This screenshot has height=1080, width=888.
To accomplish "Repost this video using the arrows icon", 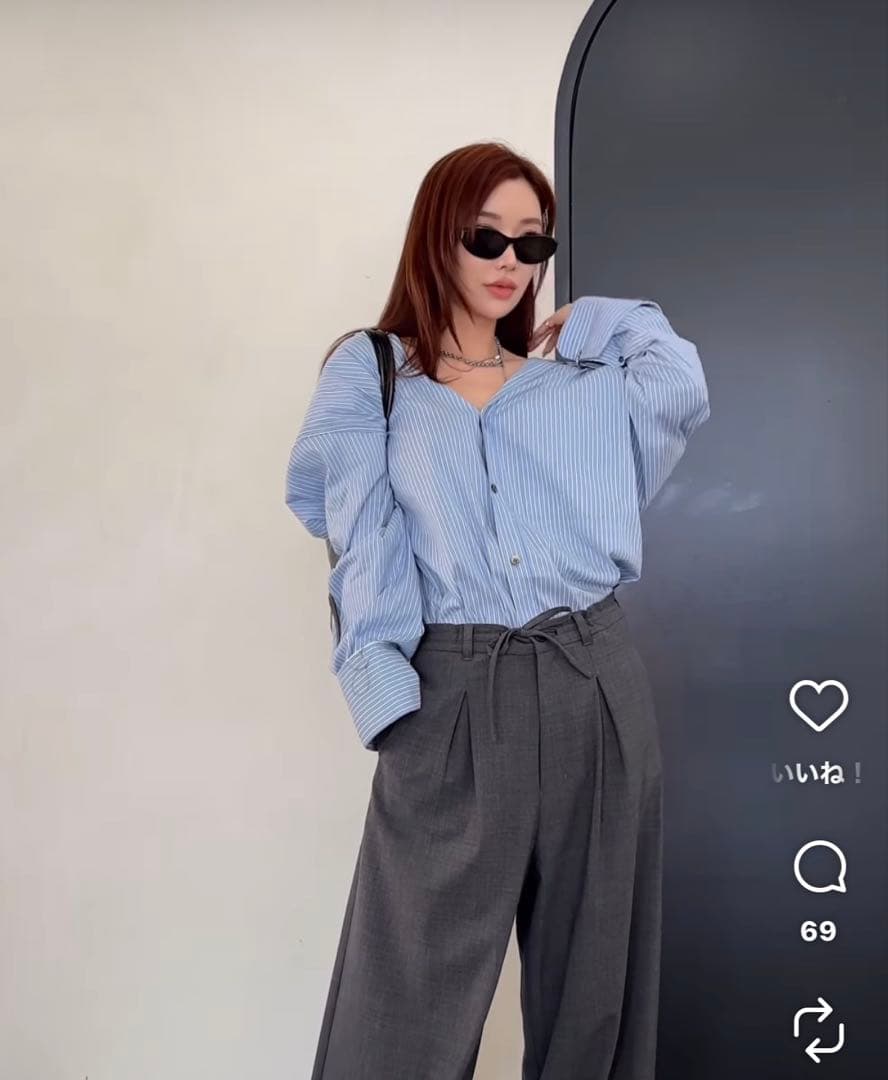I will click(818, 1029).
